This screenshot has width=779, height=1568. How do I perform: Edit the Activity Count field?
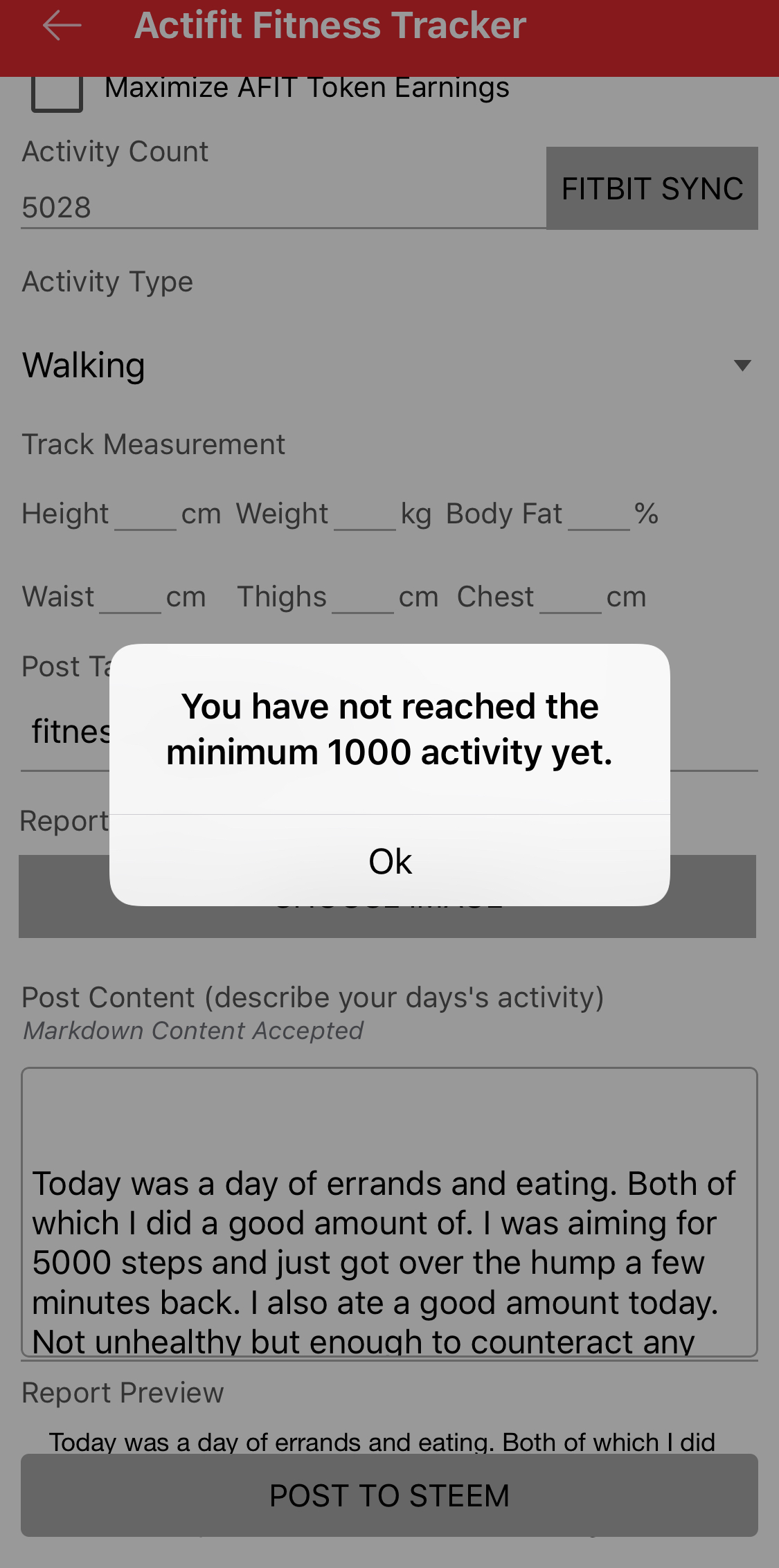(283, 208)
